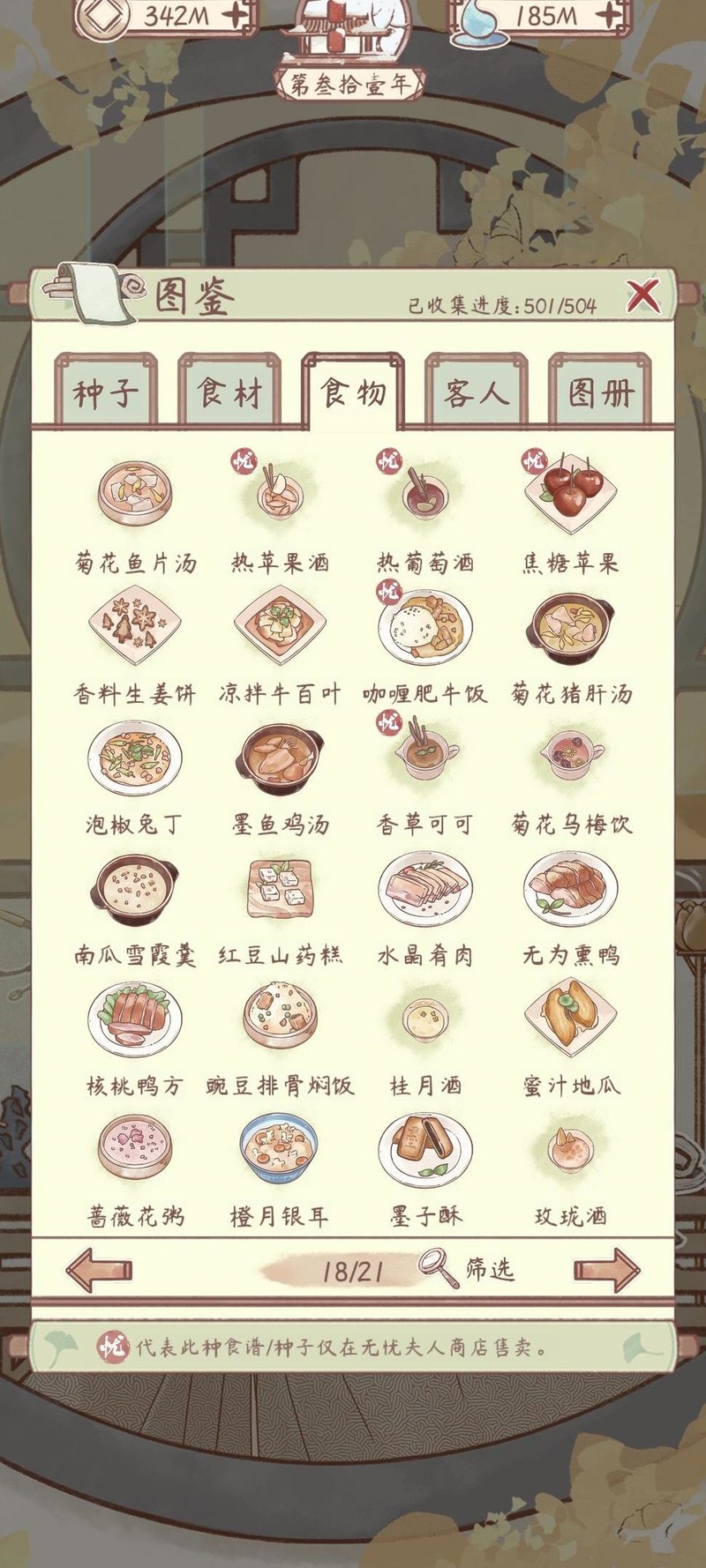The width and height of the screenshot is (706, 1568).
Task: Switch to the 种子 tab
Action: tap(105, 392)
